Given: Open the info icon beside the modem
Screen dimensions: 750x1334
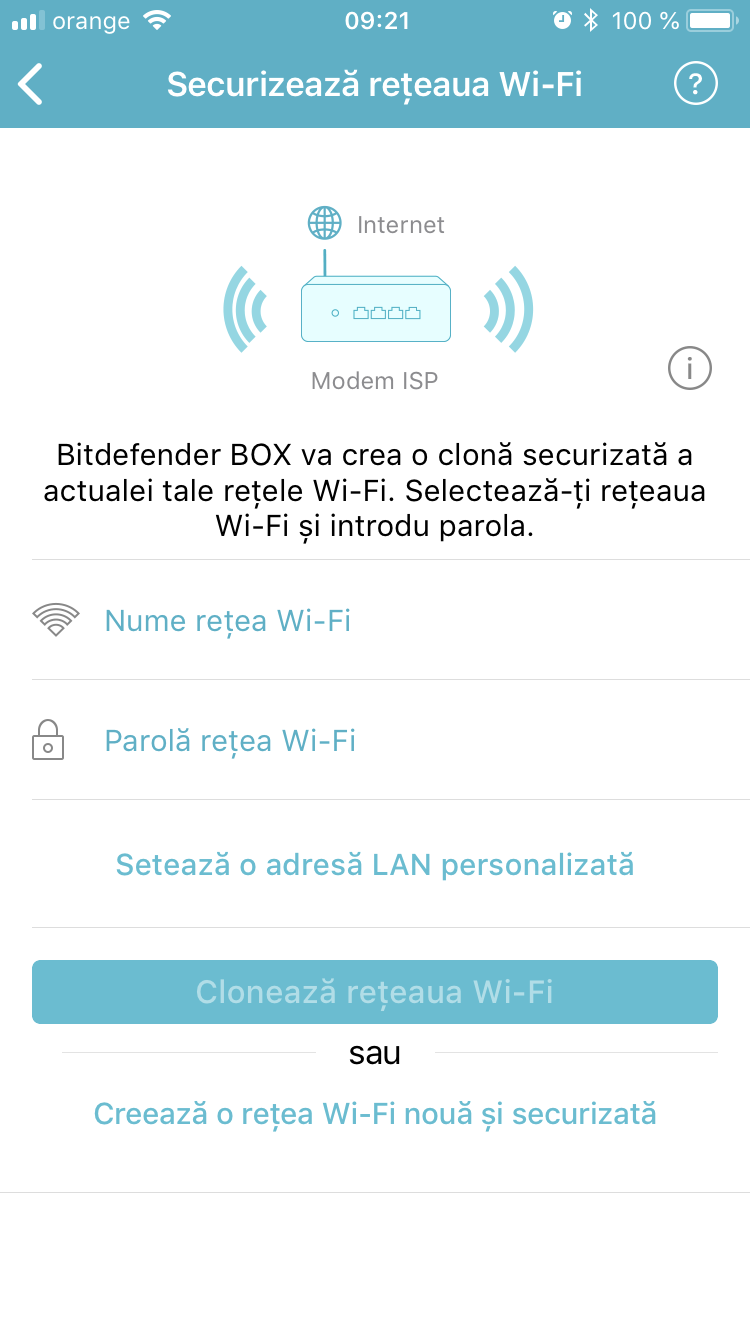Looking at the screenshot, I should [689, 369].
